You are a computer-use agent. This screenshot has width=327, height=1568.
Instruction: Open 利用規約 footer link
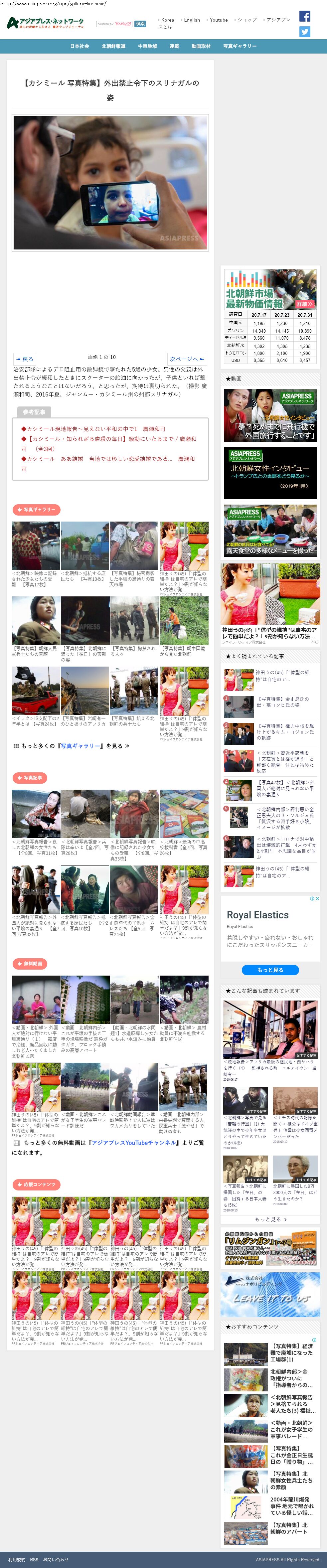(x=17, y=1559)
